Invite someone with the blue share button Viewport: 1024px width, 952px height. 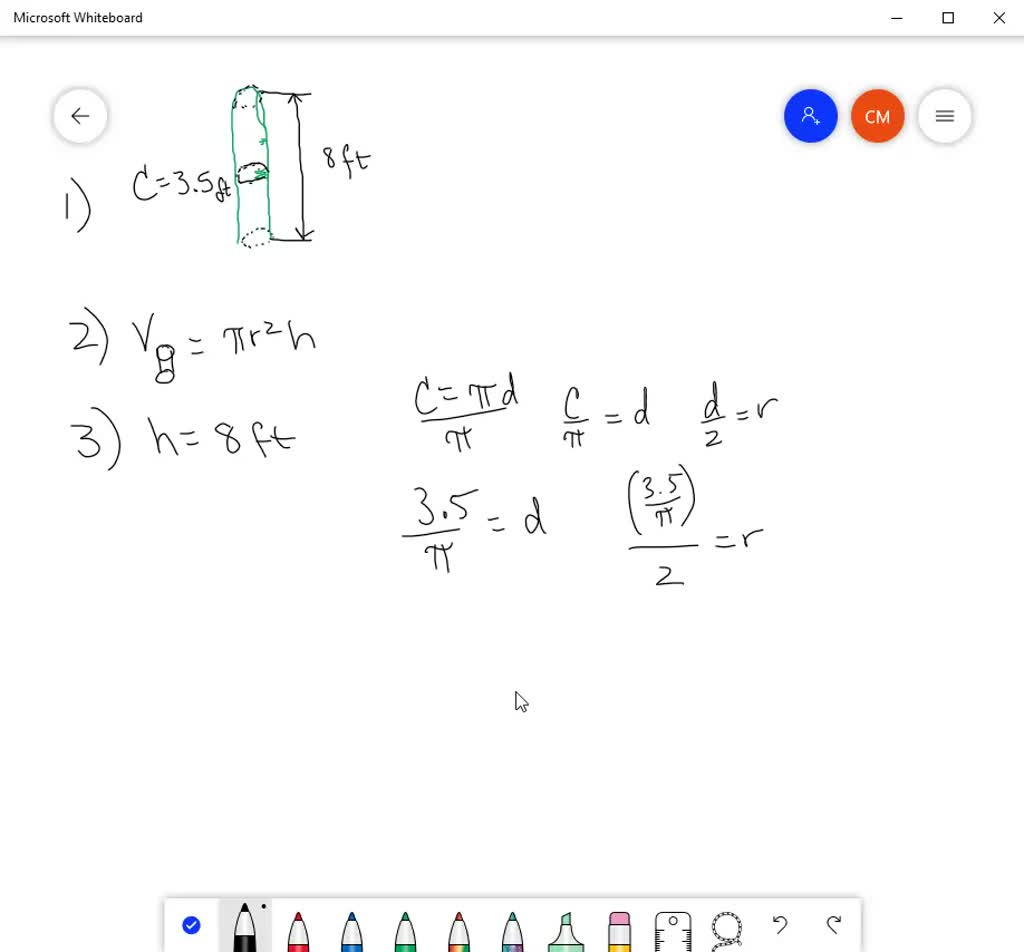[x=810, y=116]
